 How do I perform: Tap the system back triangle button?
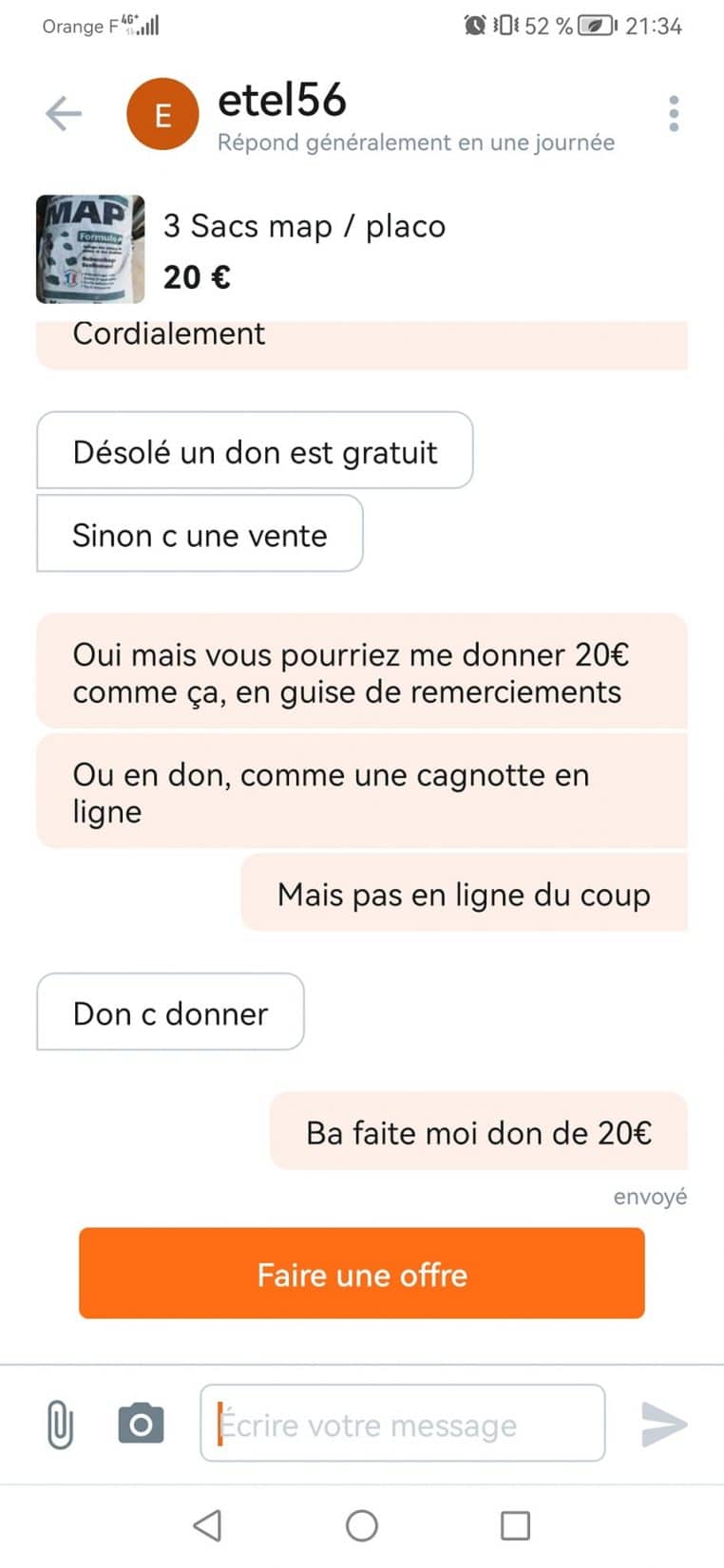(x=207, y=1525)
